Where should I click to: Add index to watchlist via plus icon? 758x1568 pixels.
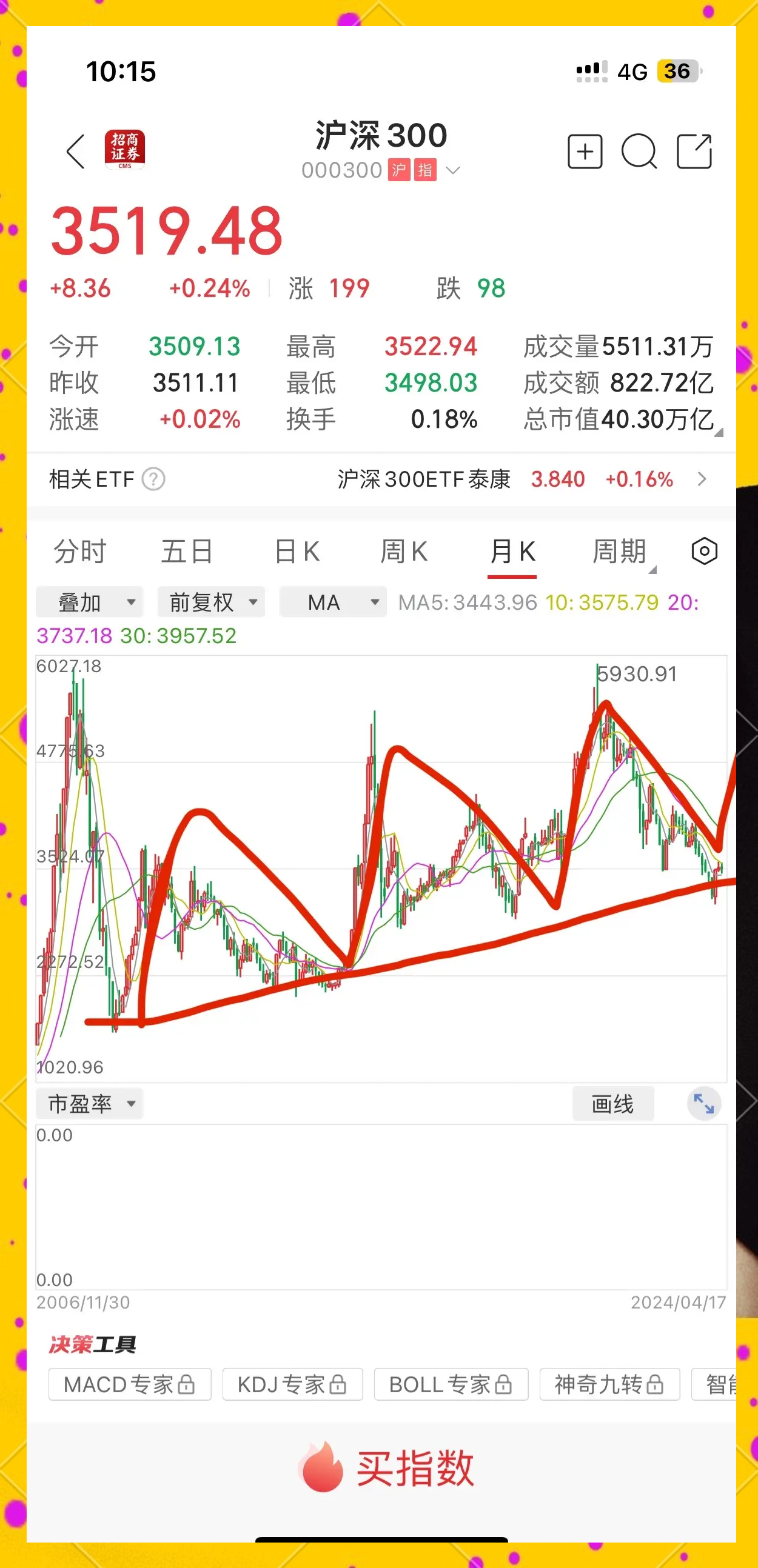tap(585, 151)
